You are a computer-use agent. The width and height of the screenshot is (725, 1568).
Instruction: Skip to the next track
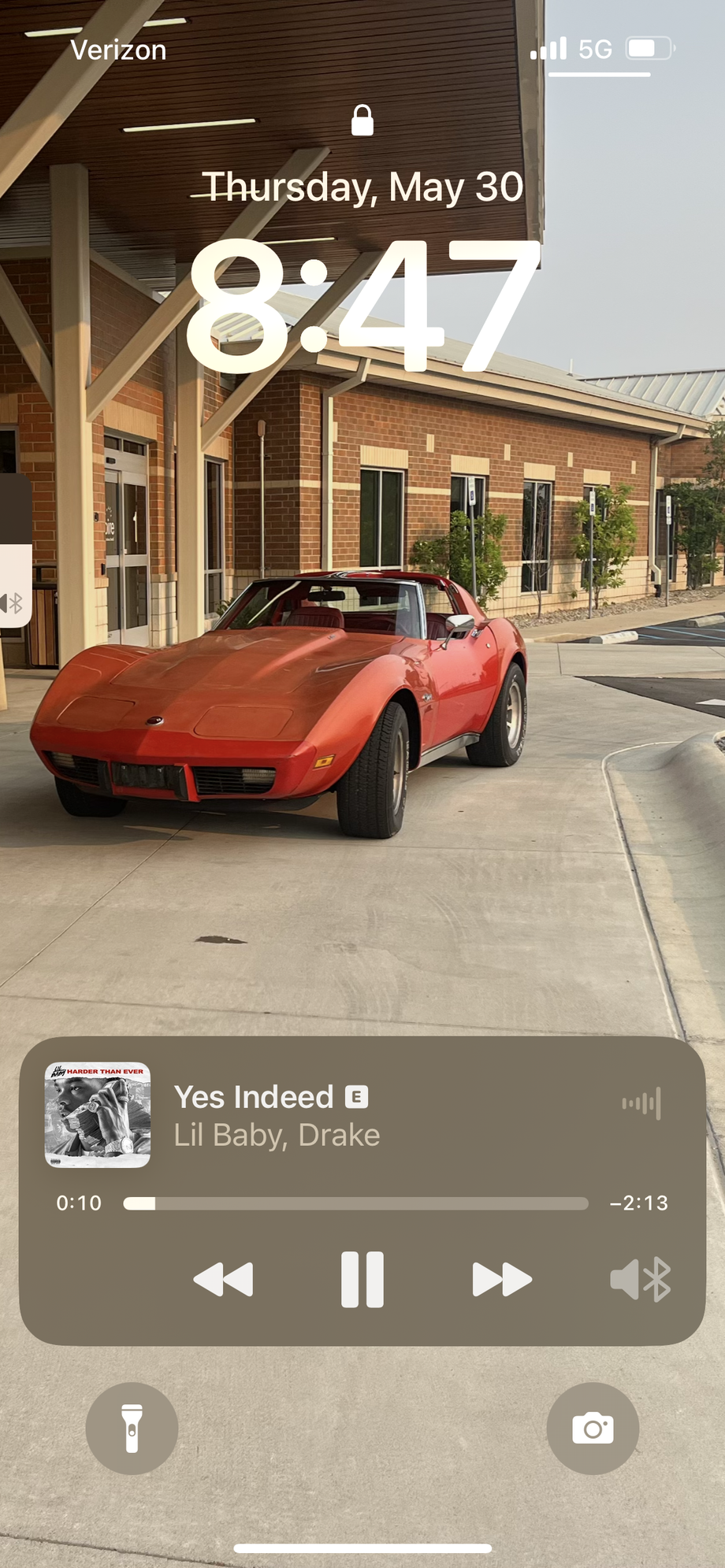[x=501, y=1279]
